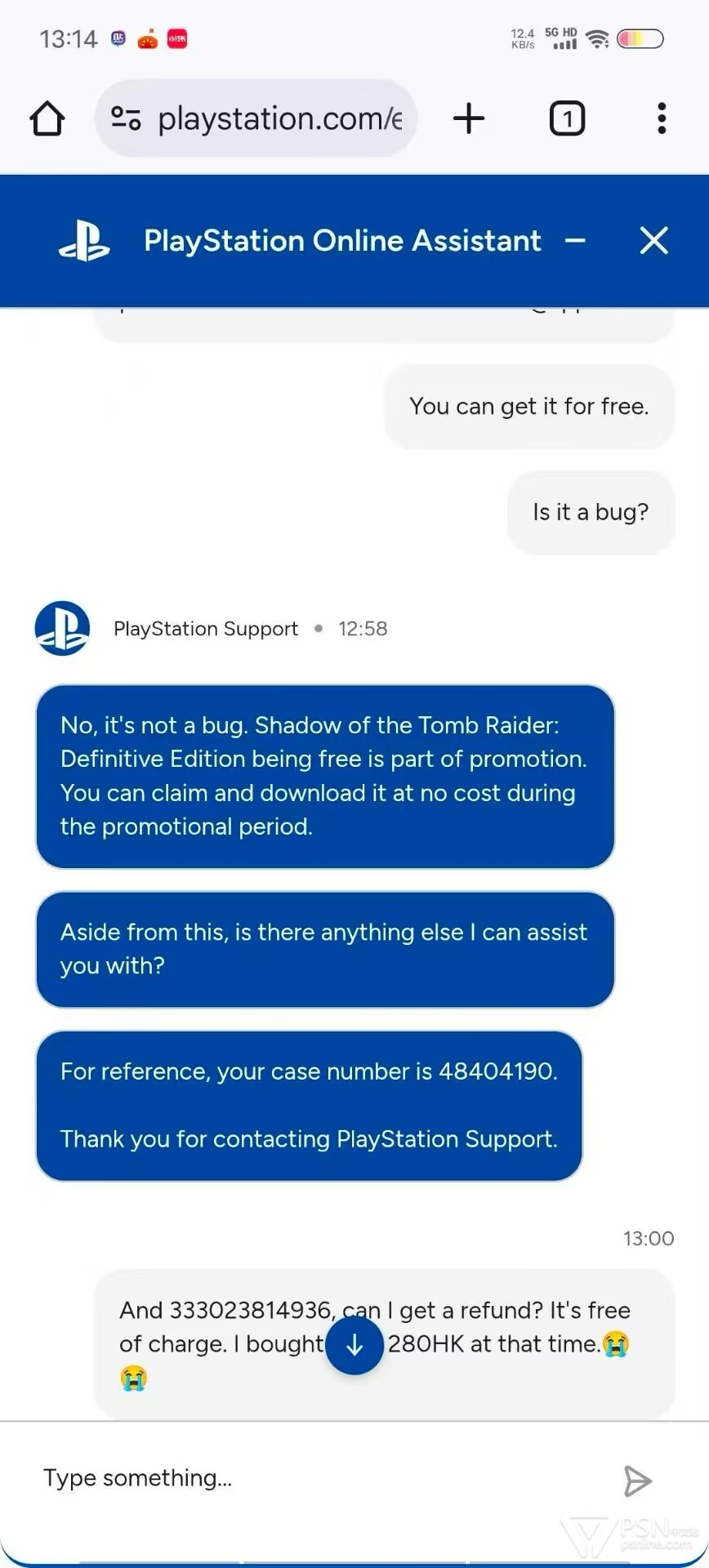Close the PlayStation Online Assistant
Image resolution: width=709 pixels, height=1568 pixels.
click(653, 241)
